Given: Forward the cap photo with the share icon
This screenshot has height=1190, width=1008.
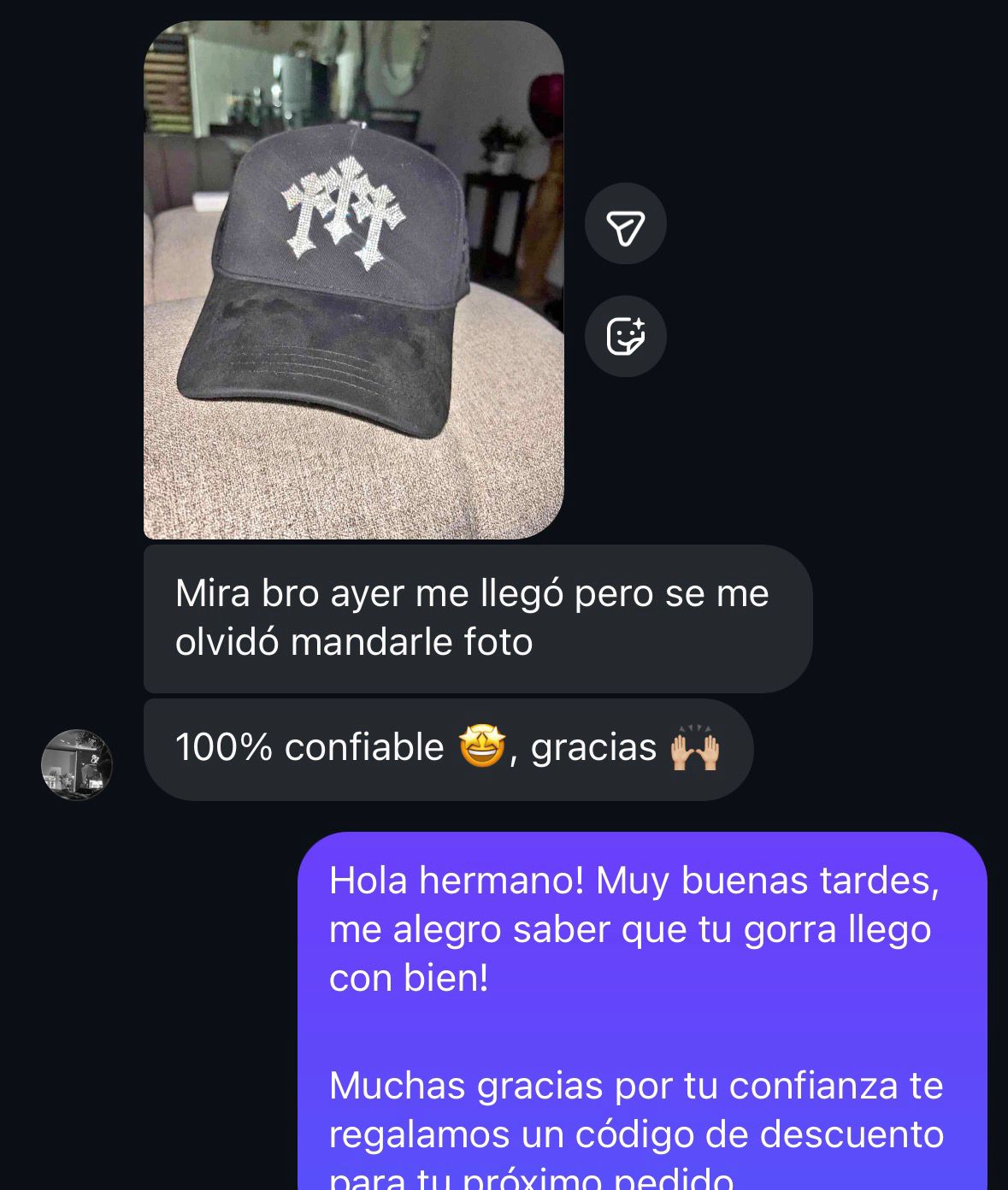Looking at the screenshot, I should pyautogui.click(x=625, y=224).
